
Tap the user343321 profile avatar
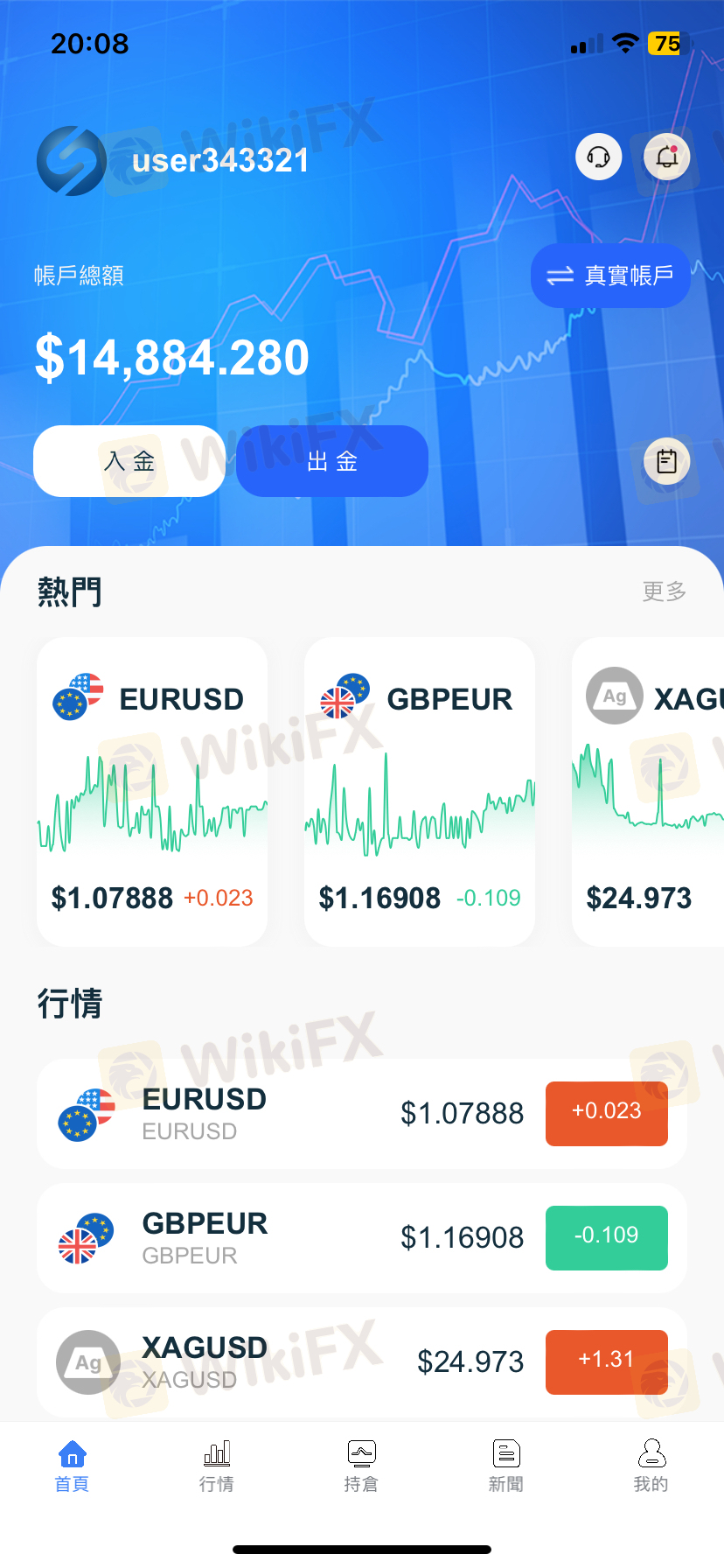[72, 161]
